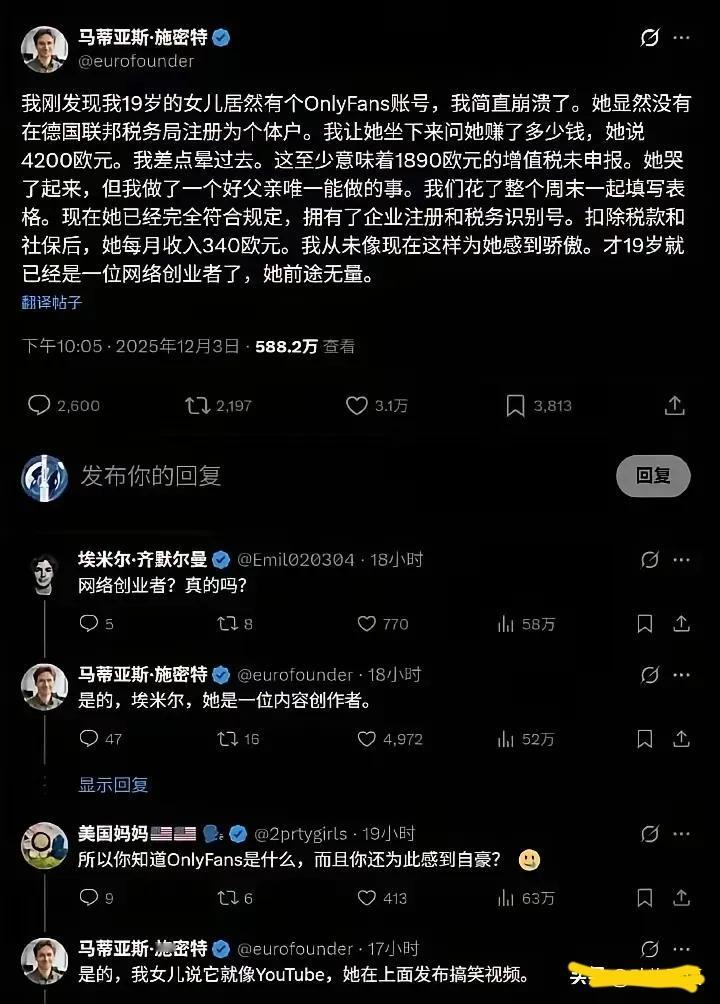Open Grok explanation for the main post

pos(650,35)
